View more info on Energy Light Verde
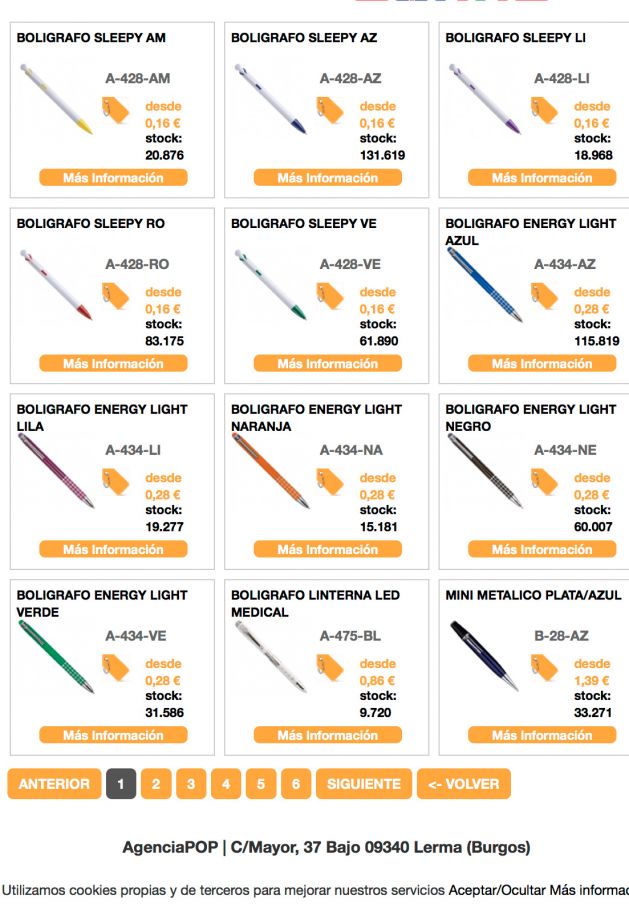Screen dimensions: 629x912 [x=113, y=735]
